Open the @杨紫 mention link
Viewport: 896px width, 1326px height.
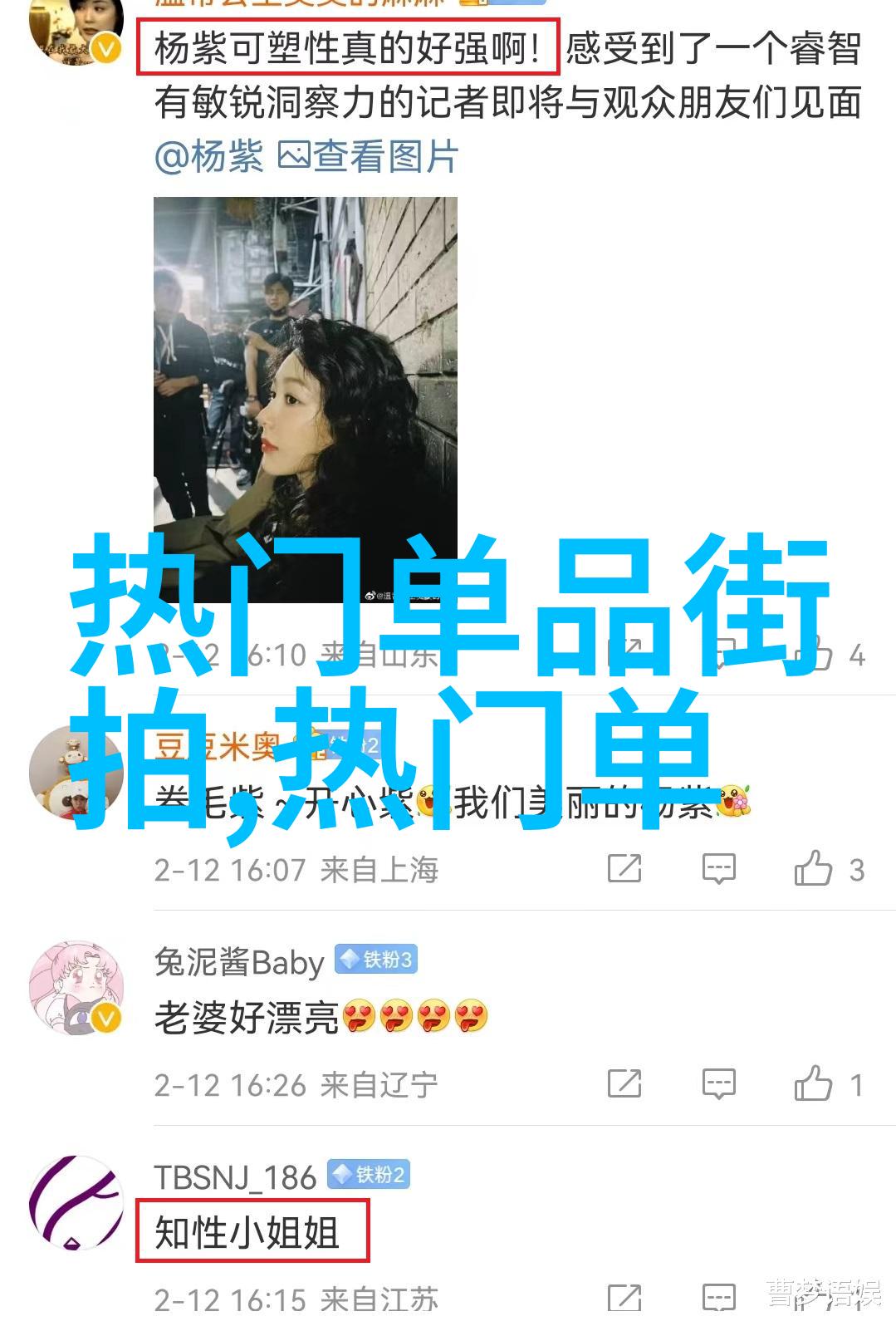[x=208, y=156]
